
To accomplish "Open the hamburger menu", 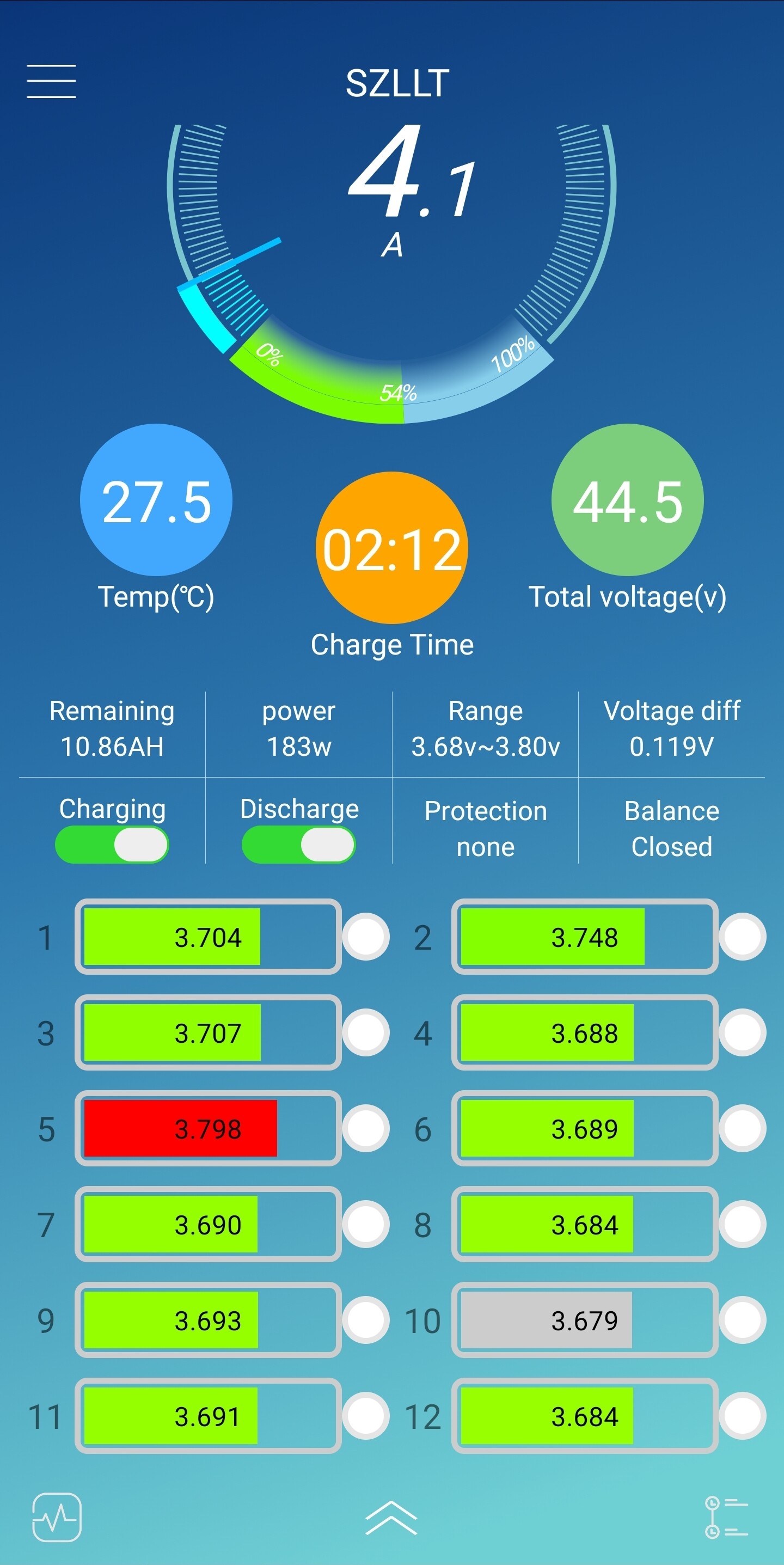I will [x=51, y=81].
